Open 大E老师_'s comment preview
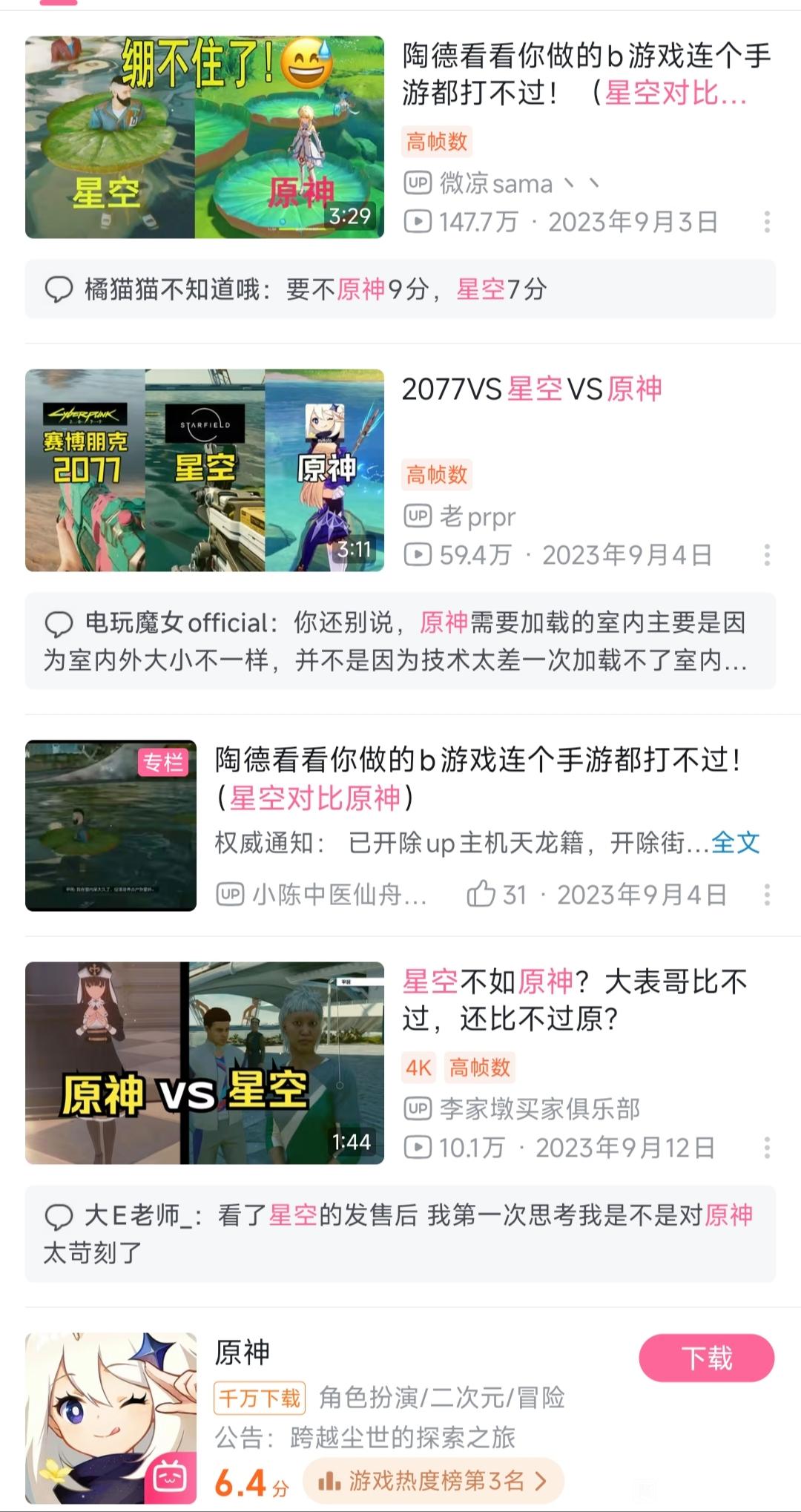Viewport: 801px width, 1512px height. point(400,1234)
